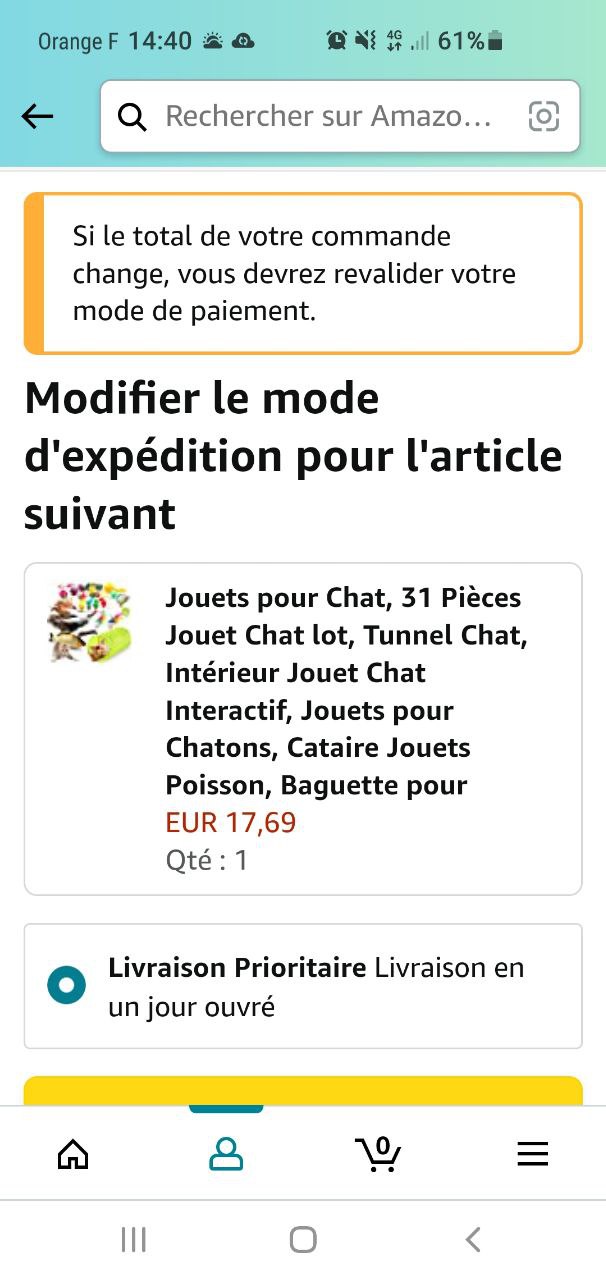This screenshot has width=606, height=1280.
Task: Tap the Rechercher sur Amazon search field
Action: pyautogui.click(x=328, y=117)
